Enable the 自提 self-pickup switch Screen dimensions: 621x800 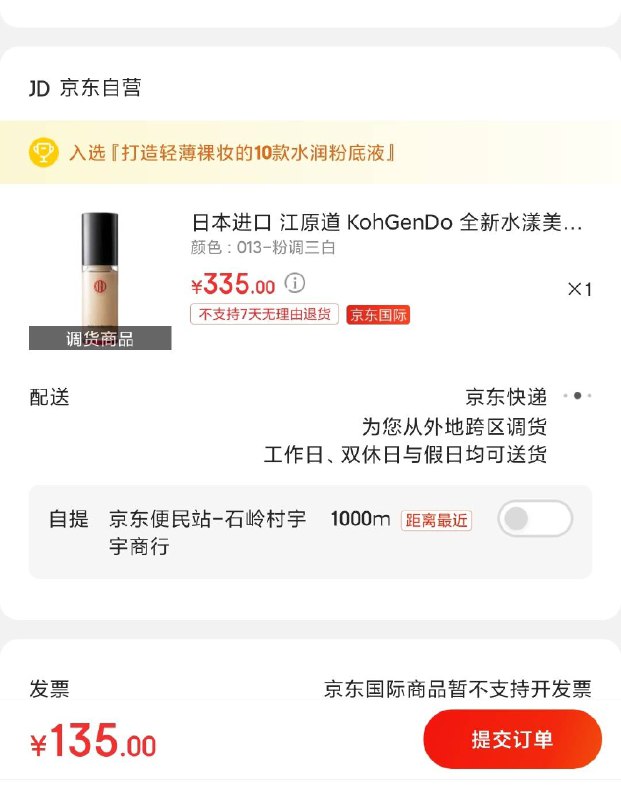tap(534, 519)
